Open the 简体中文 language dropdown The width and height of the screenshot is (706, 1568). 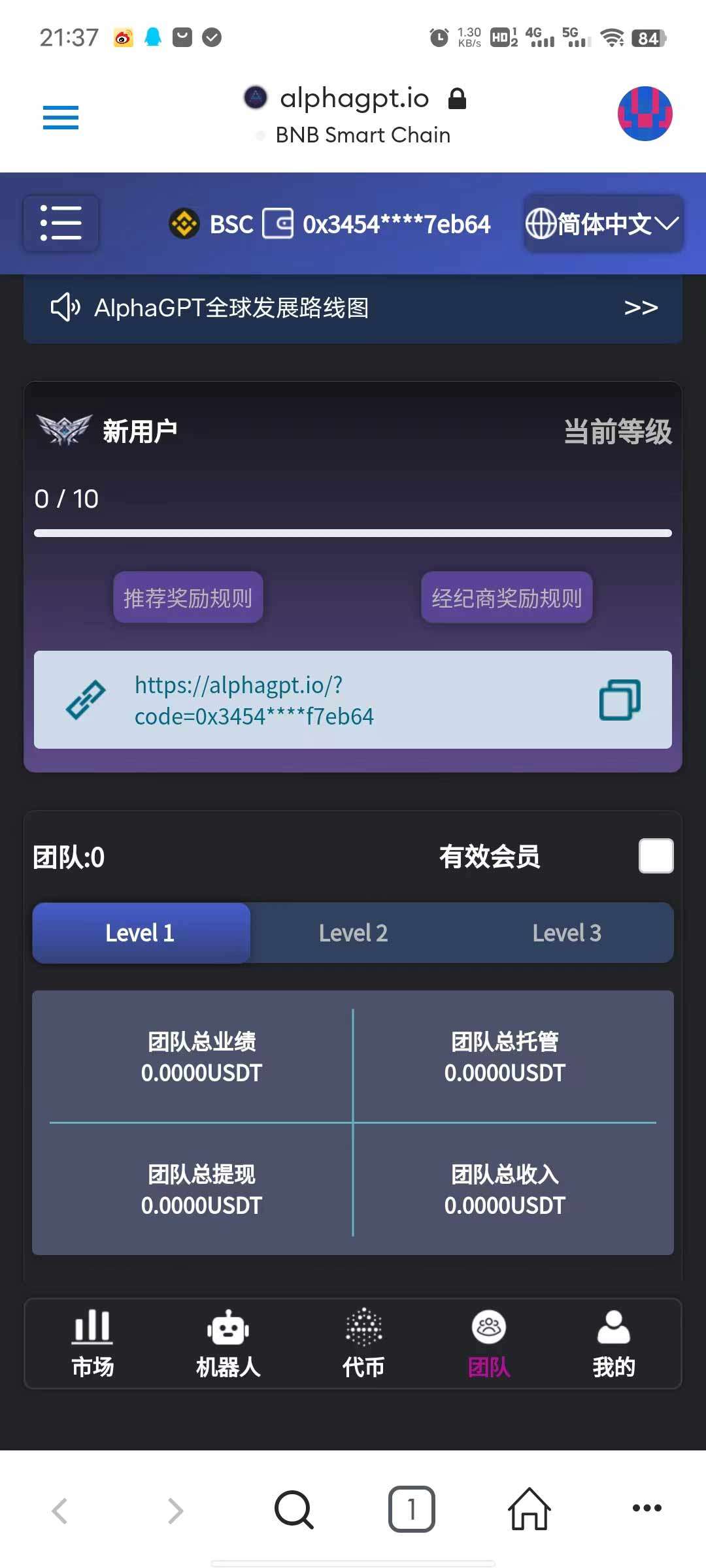pos(603,223)
